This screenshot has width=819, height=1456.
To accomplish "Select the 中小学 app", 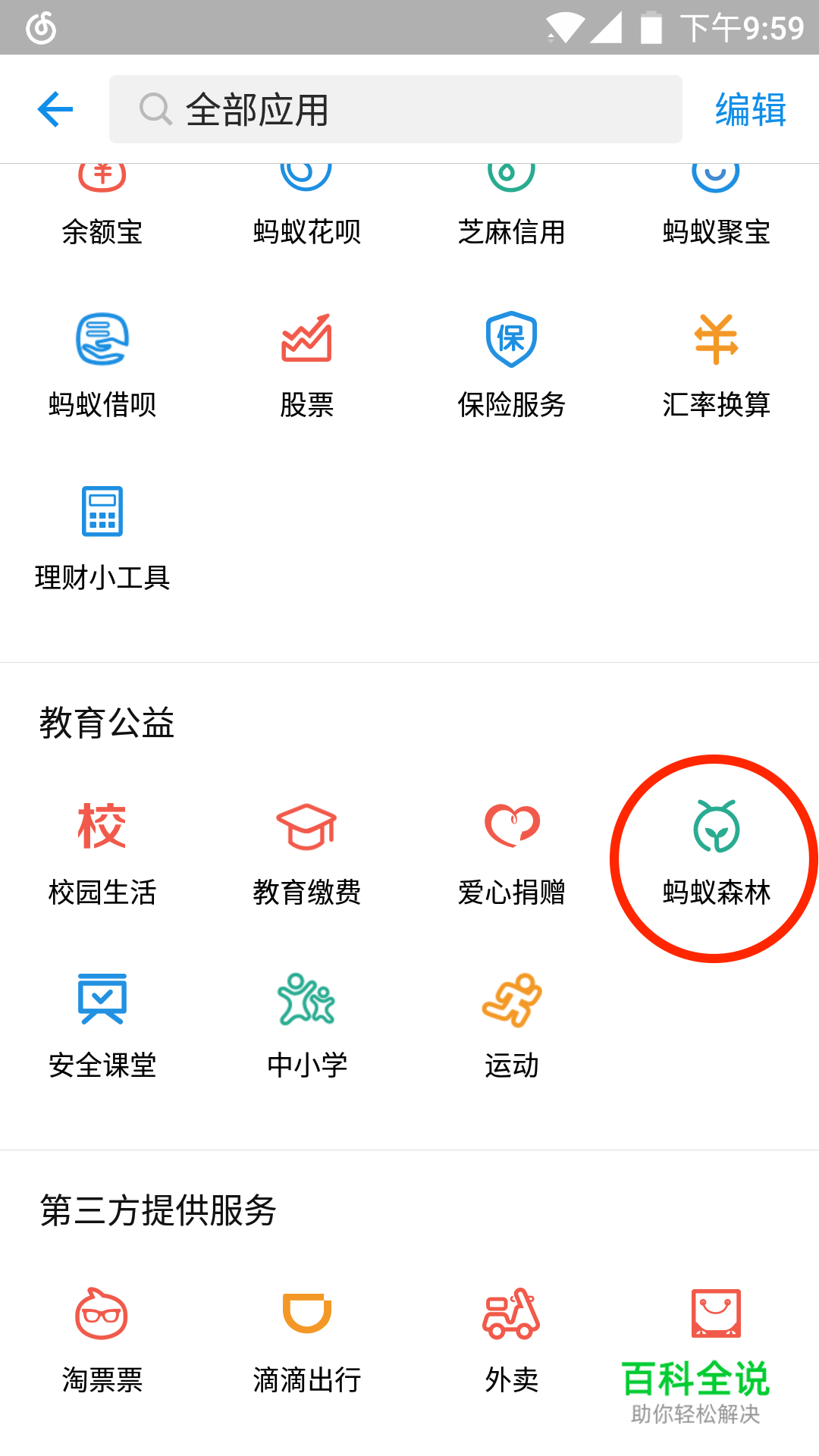I will pyautogui.click(x=306, y=1025).
